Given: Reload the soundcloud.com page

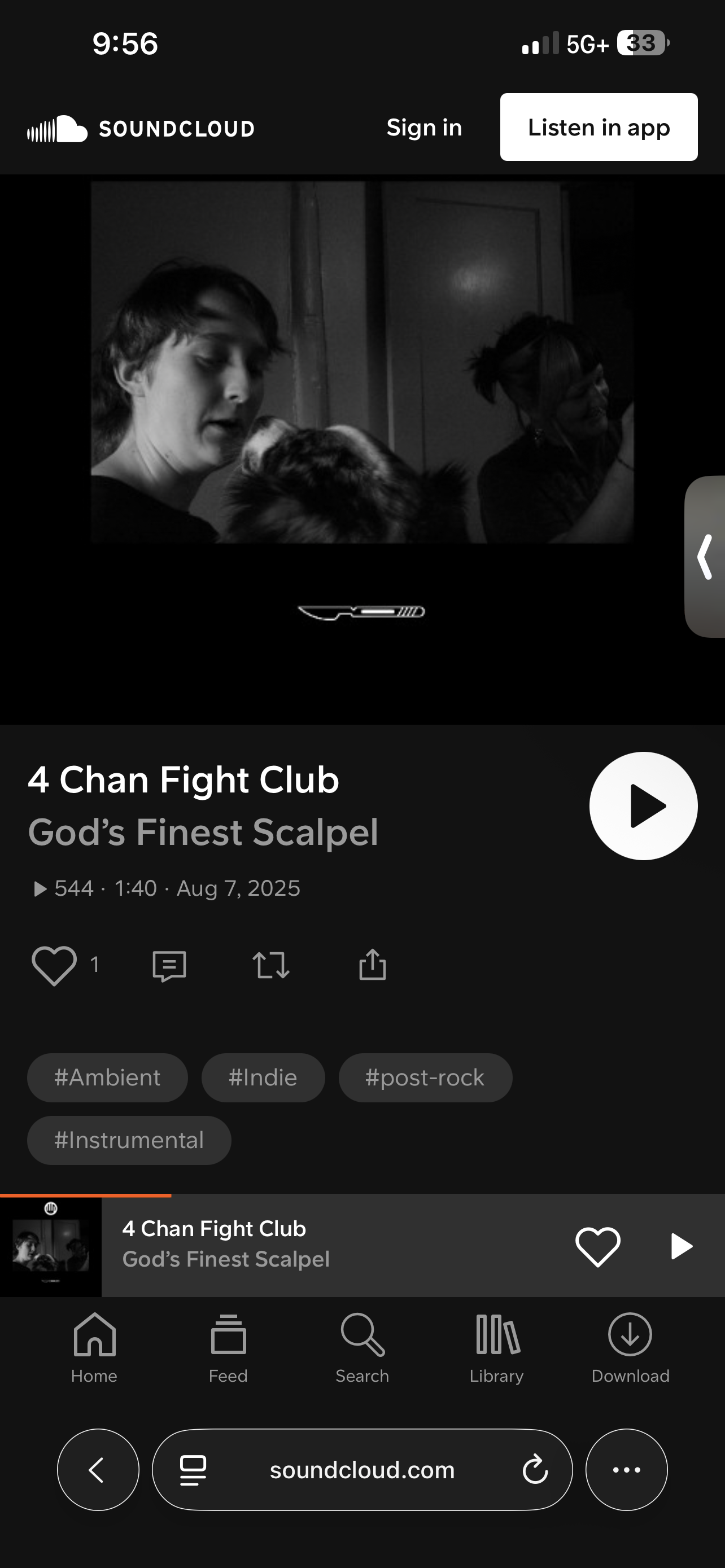Looking at the screenshot, I should coord(535,1469).
